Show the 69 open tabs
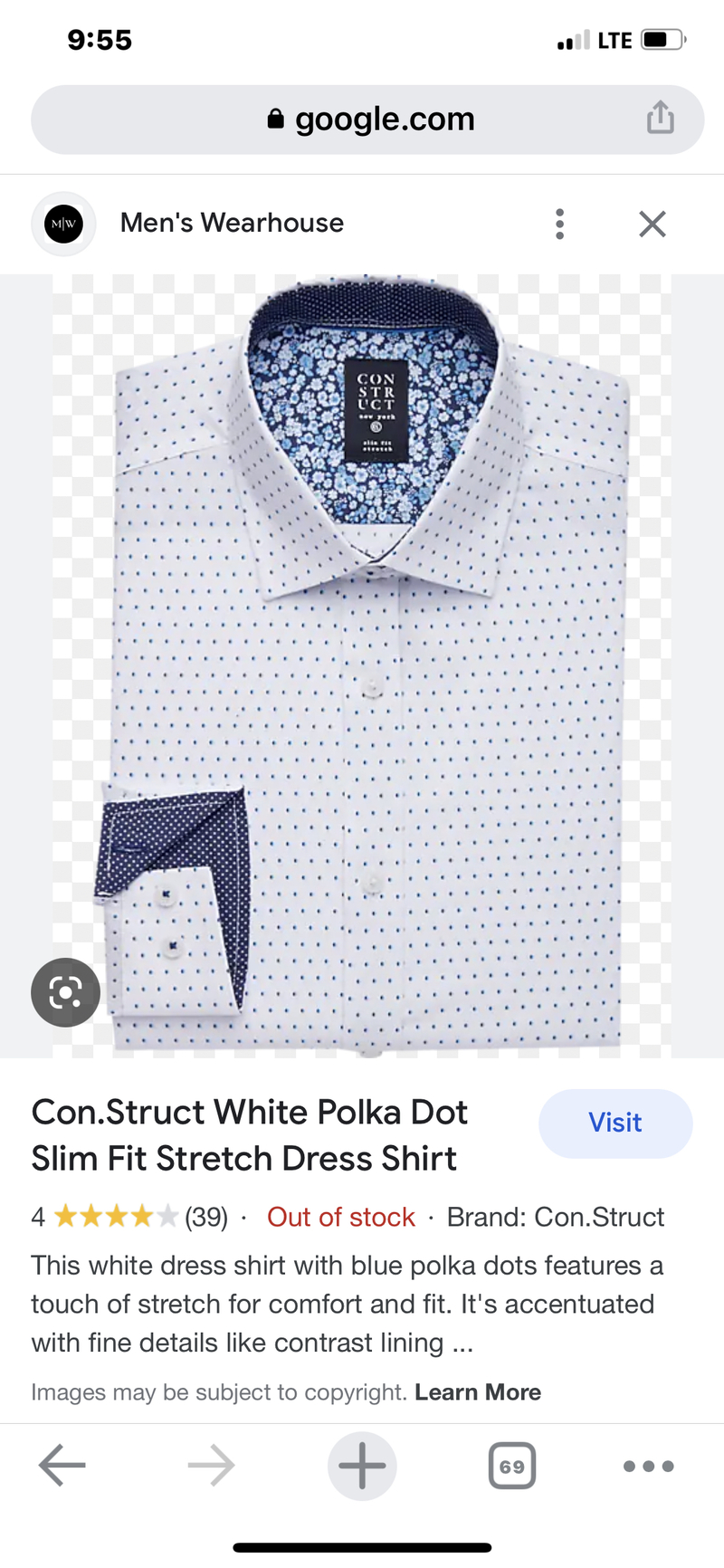Viewport: 724px width, 1568px height. (x=511, y=1466)
